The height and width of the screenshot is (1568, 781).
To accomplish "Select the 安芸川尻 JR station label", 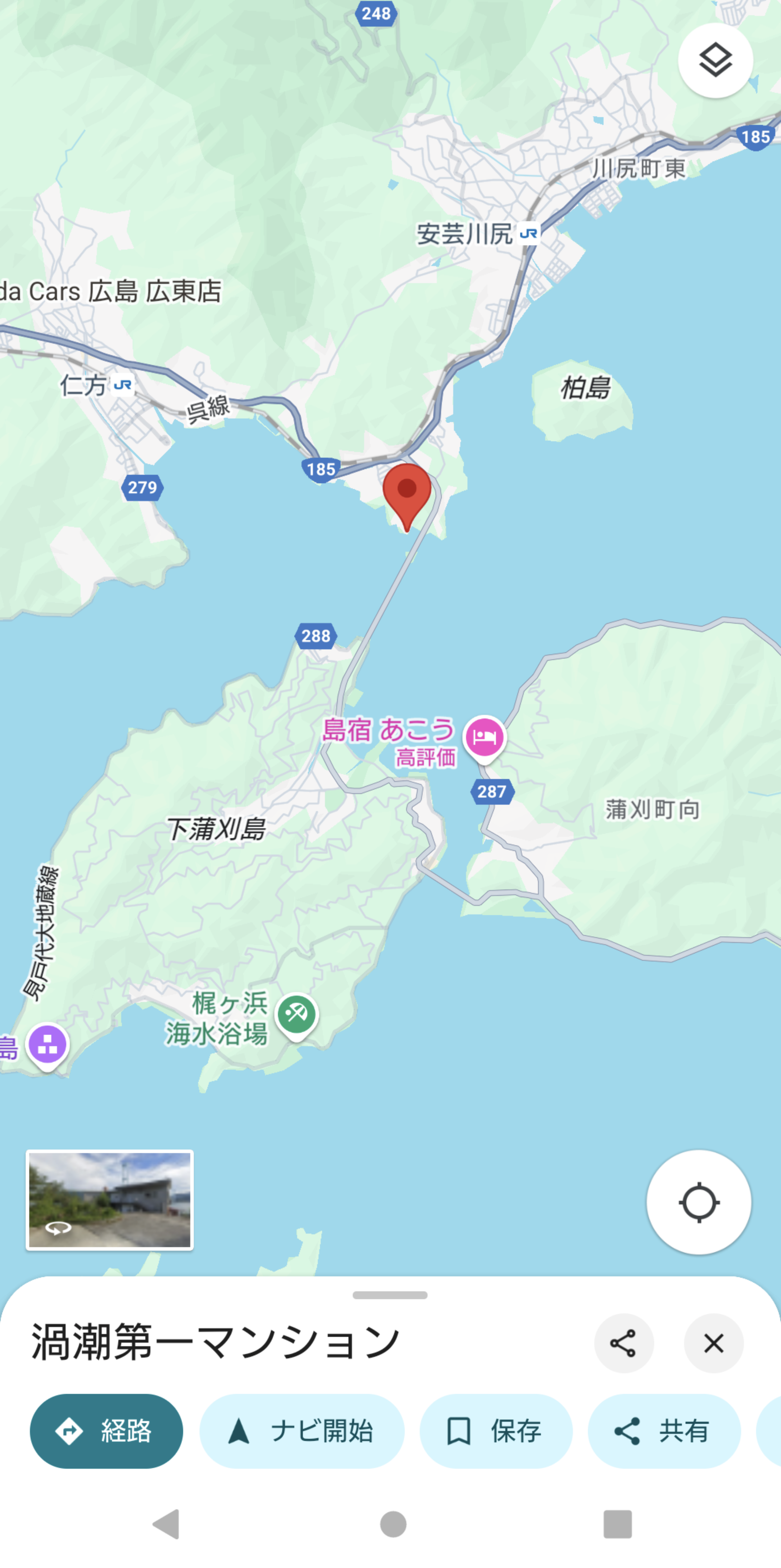I will pyautogui.click(x=478, y=234).
